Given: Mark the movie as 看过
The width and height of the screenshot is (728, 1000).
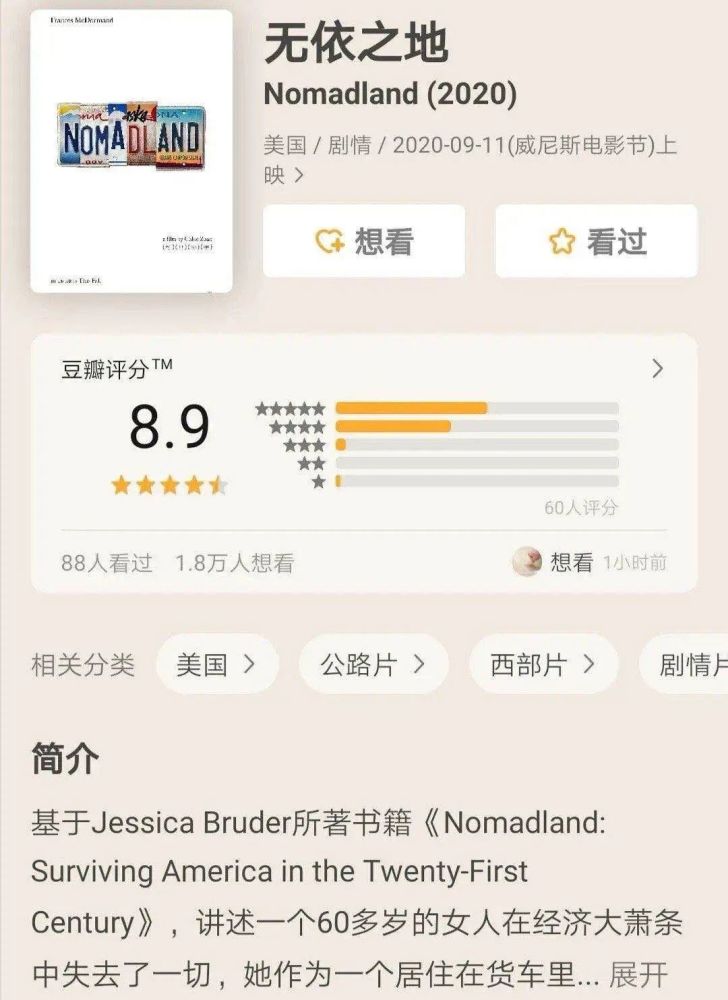Looking at the screenshot, I should point(596,241).
